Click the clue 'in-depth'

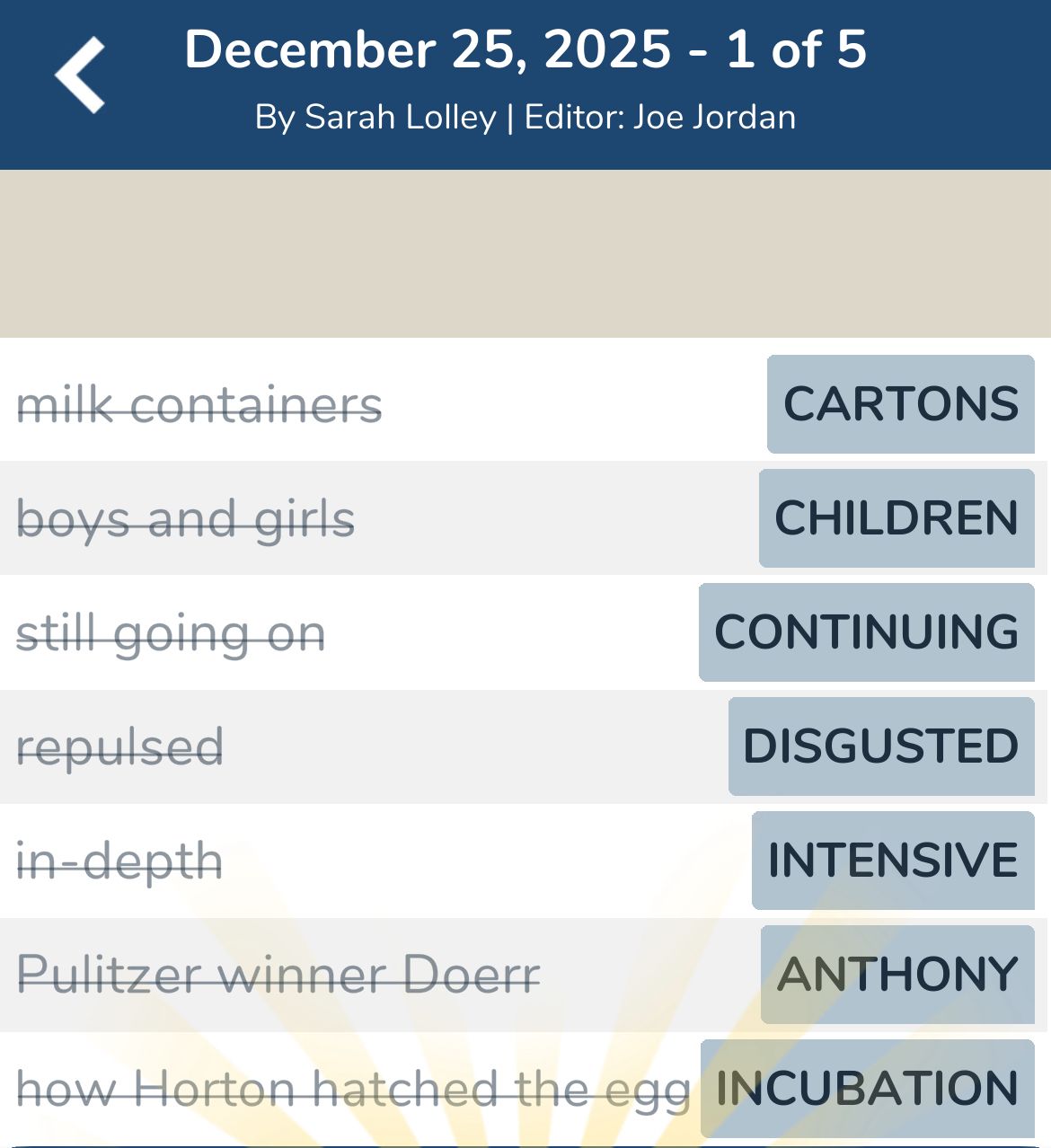[118, 861]
